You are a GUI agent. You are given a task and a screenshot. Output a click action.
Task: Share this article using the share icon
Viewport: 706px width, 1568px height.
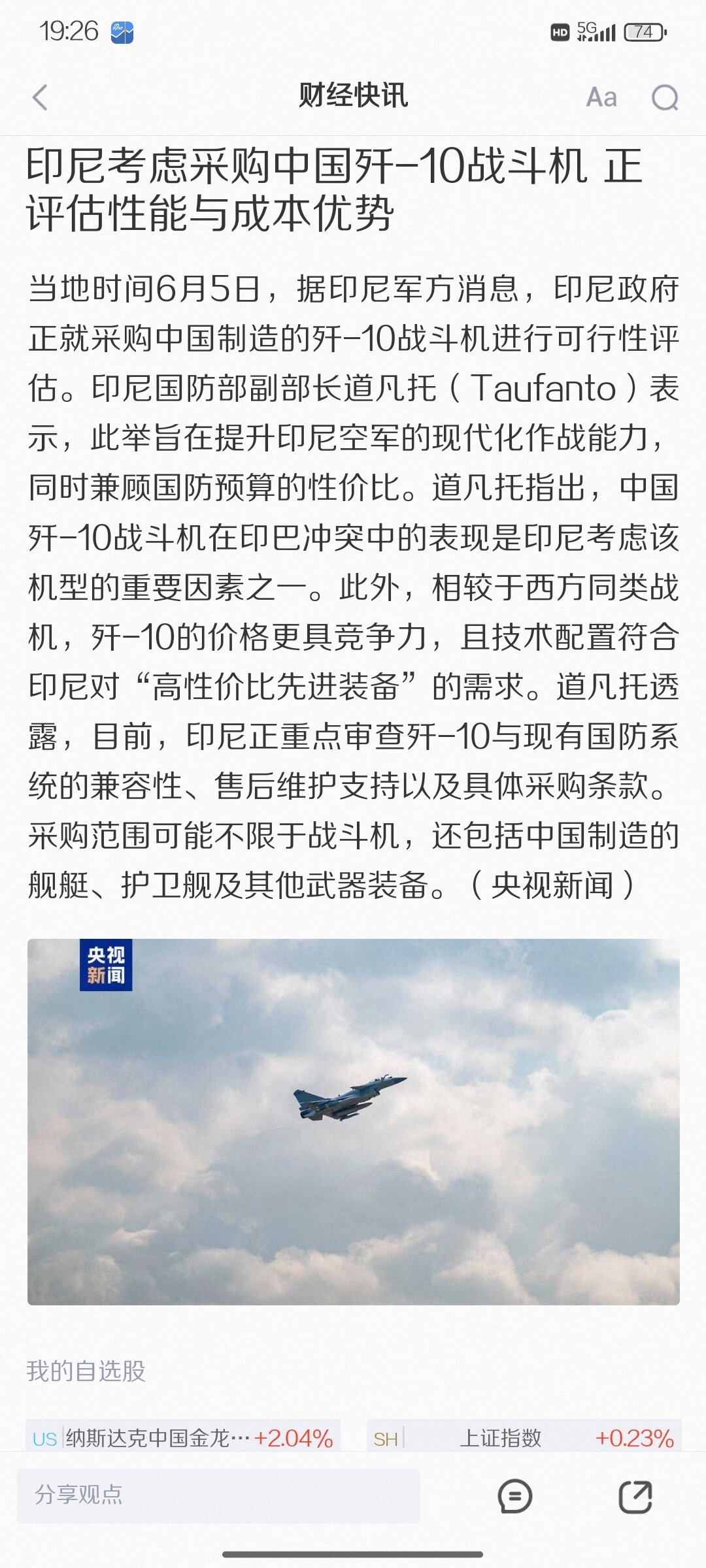(635, 1496)
